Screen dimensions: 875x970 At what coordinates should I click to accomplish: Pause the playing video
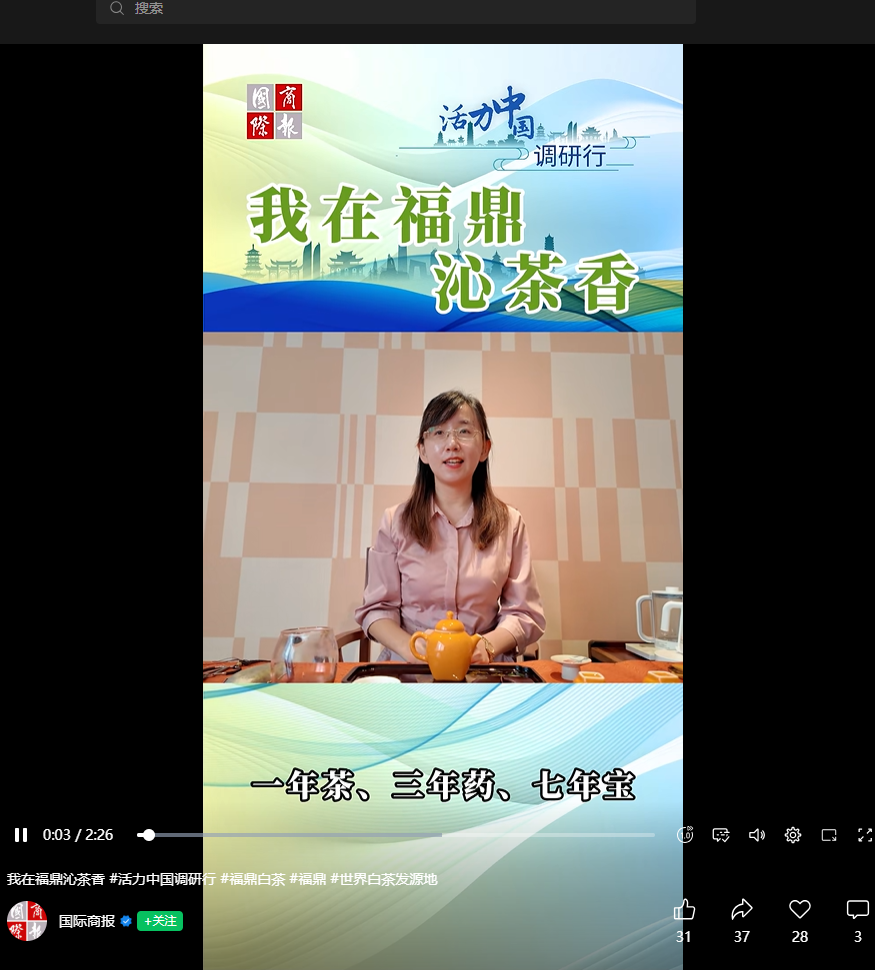pos(21,835)
